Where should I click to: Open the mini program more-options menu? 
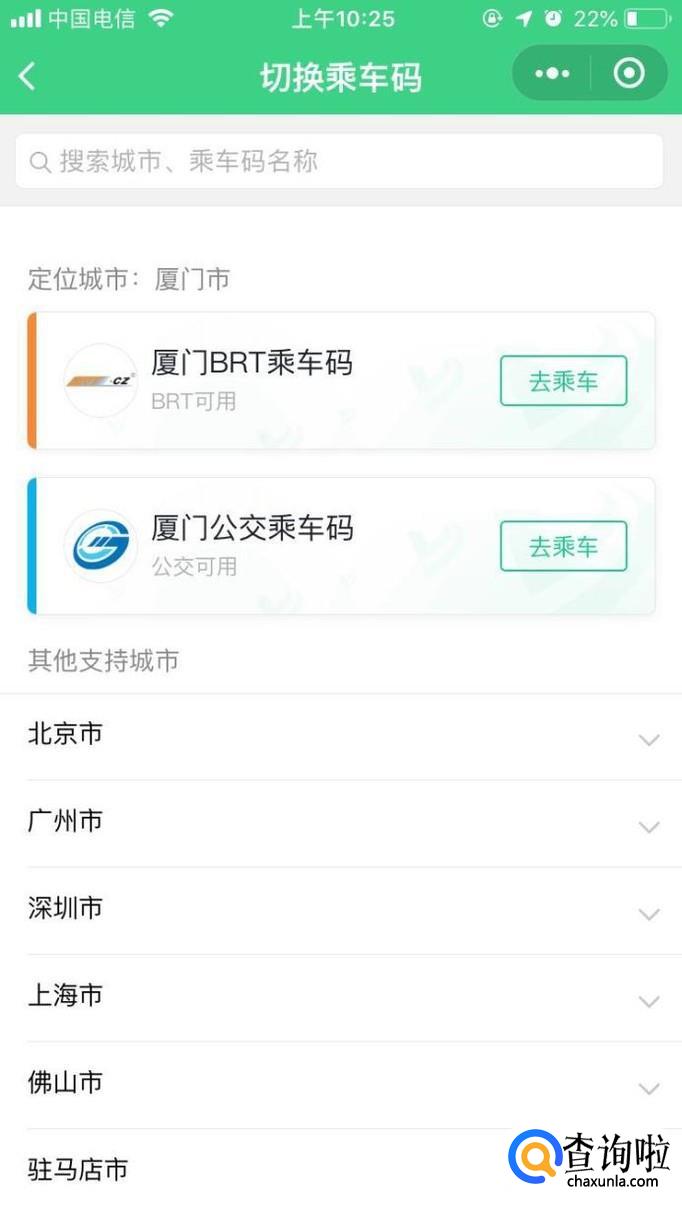point(552,73)
